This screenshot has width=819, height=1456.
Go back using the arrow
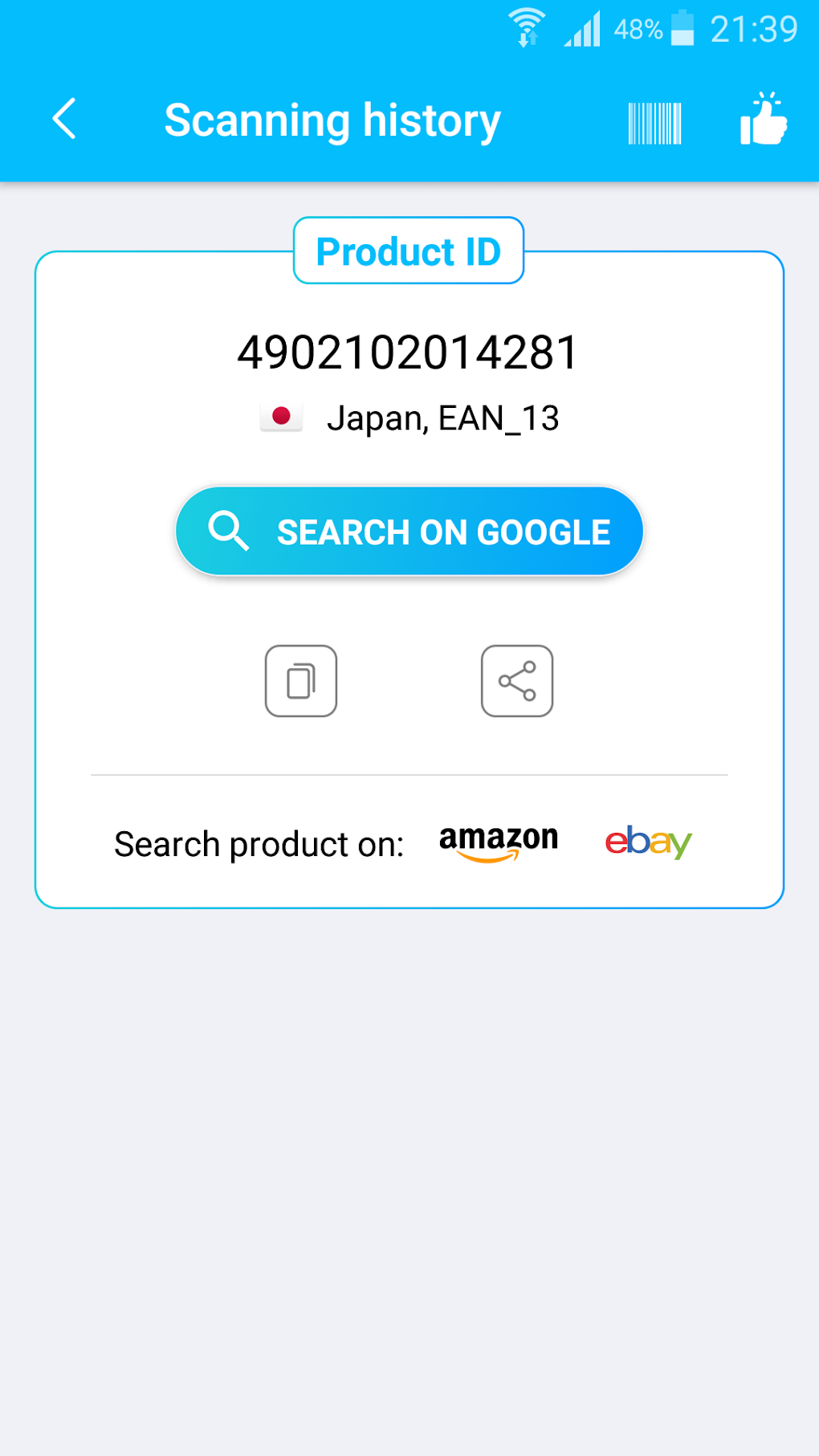[63, 119]
